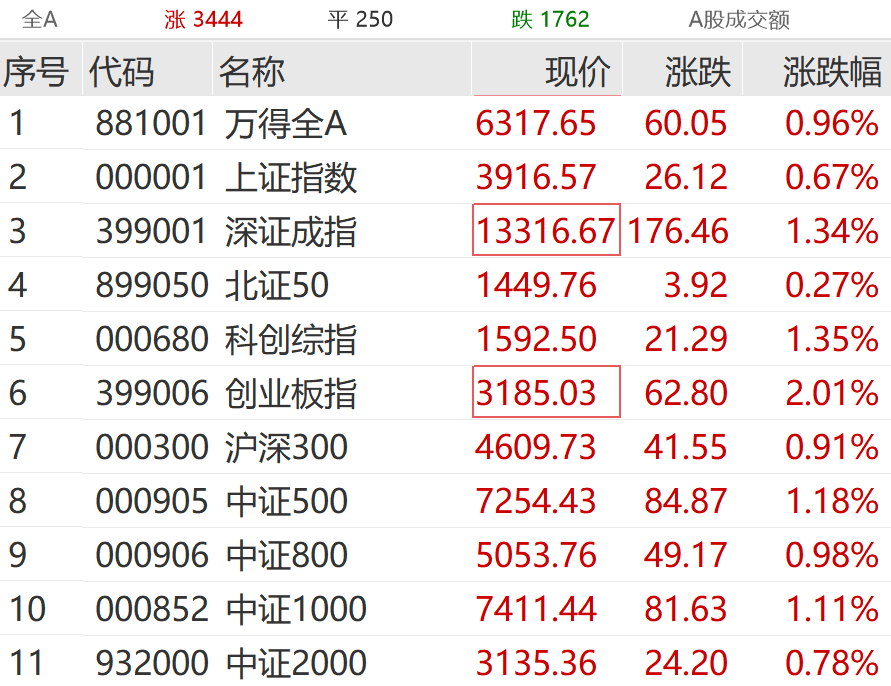The height and width of the screenshot is (686, 891).
Task: Select the 中证500 row
Action: pyautogui.click(x=286, y=501)
